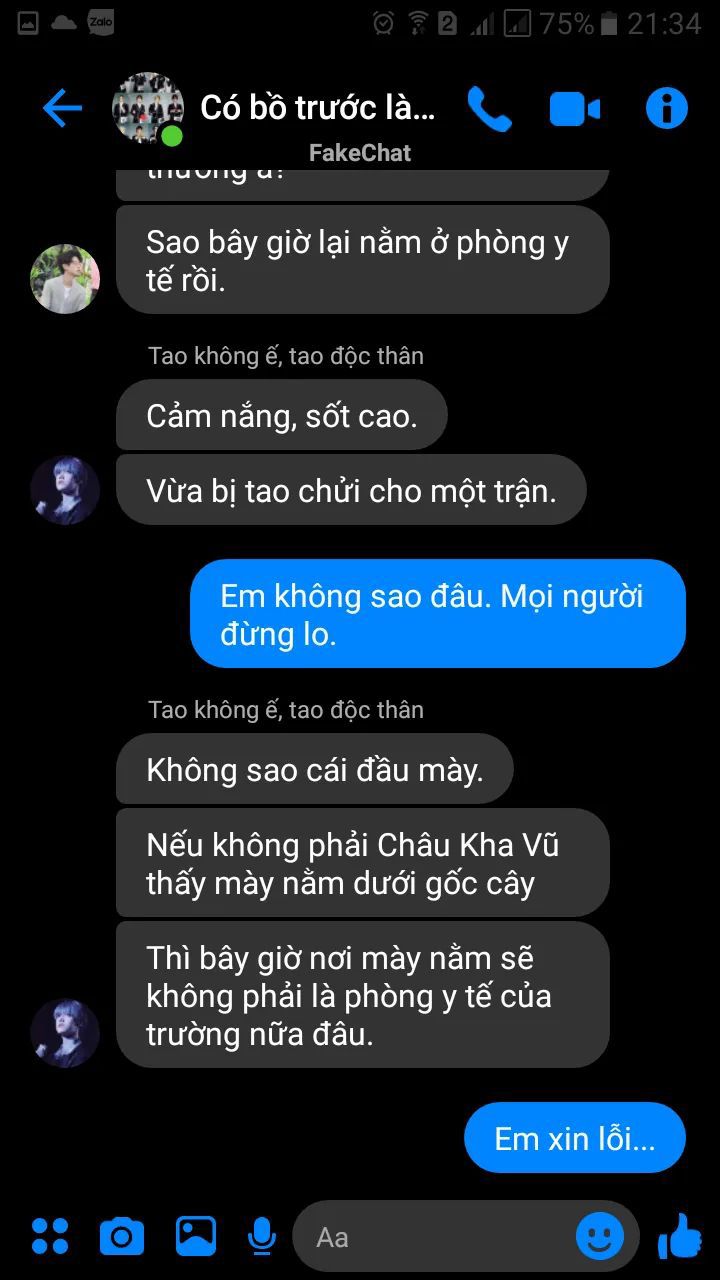Go back using the arrow
This screenshot has width=720, height=1280.
pyautogui.click(x=62, y=108)
